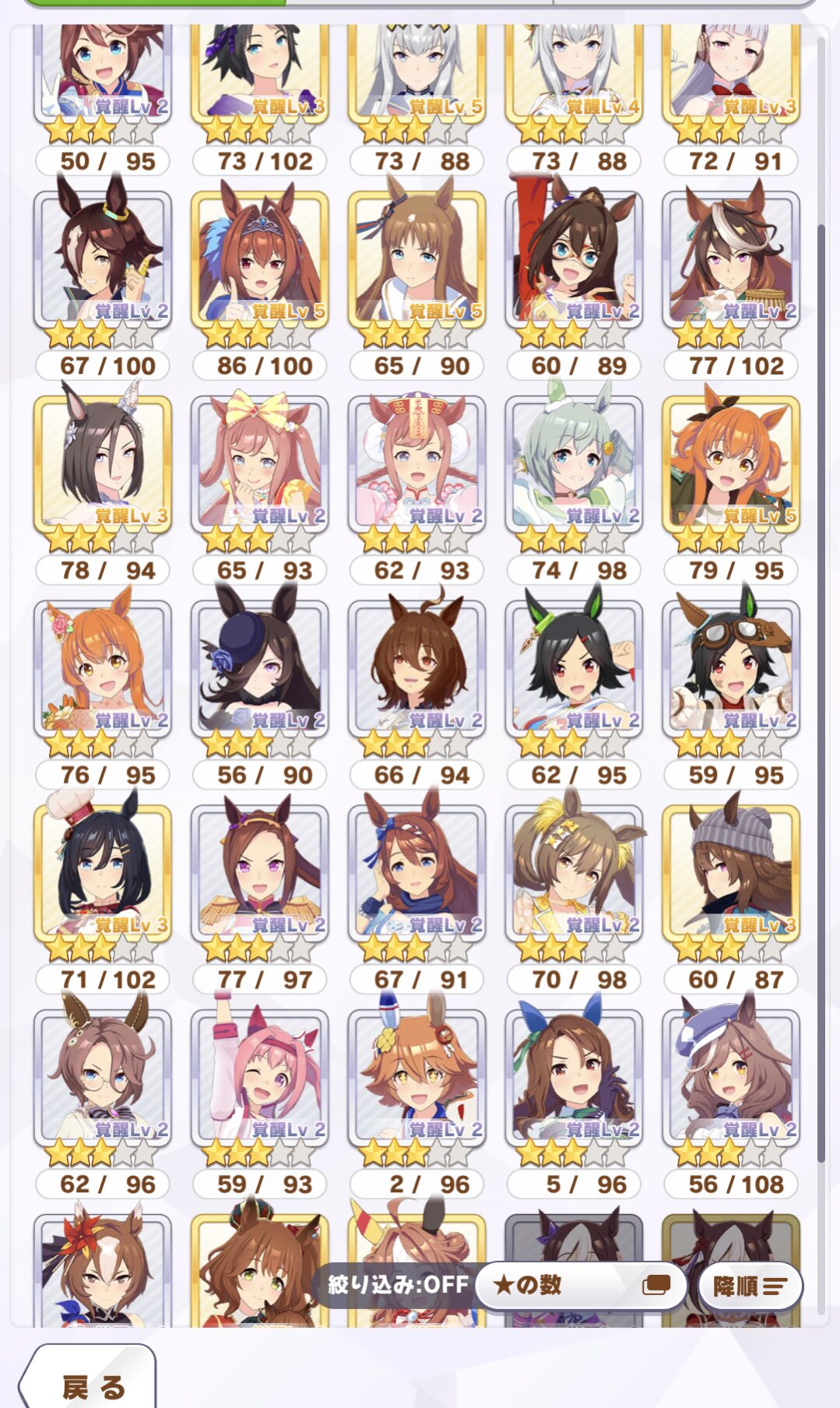Toggle the 降順 sort order
This screenshot has width=840, height=1408.
point(750,1286)
